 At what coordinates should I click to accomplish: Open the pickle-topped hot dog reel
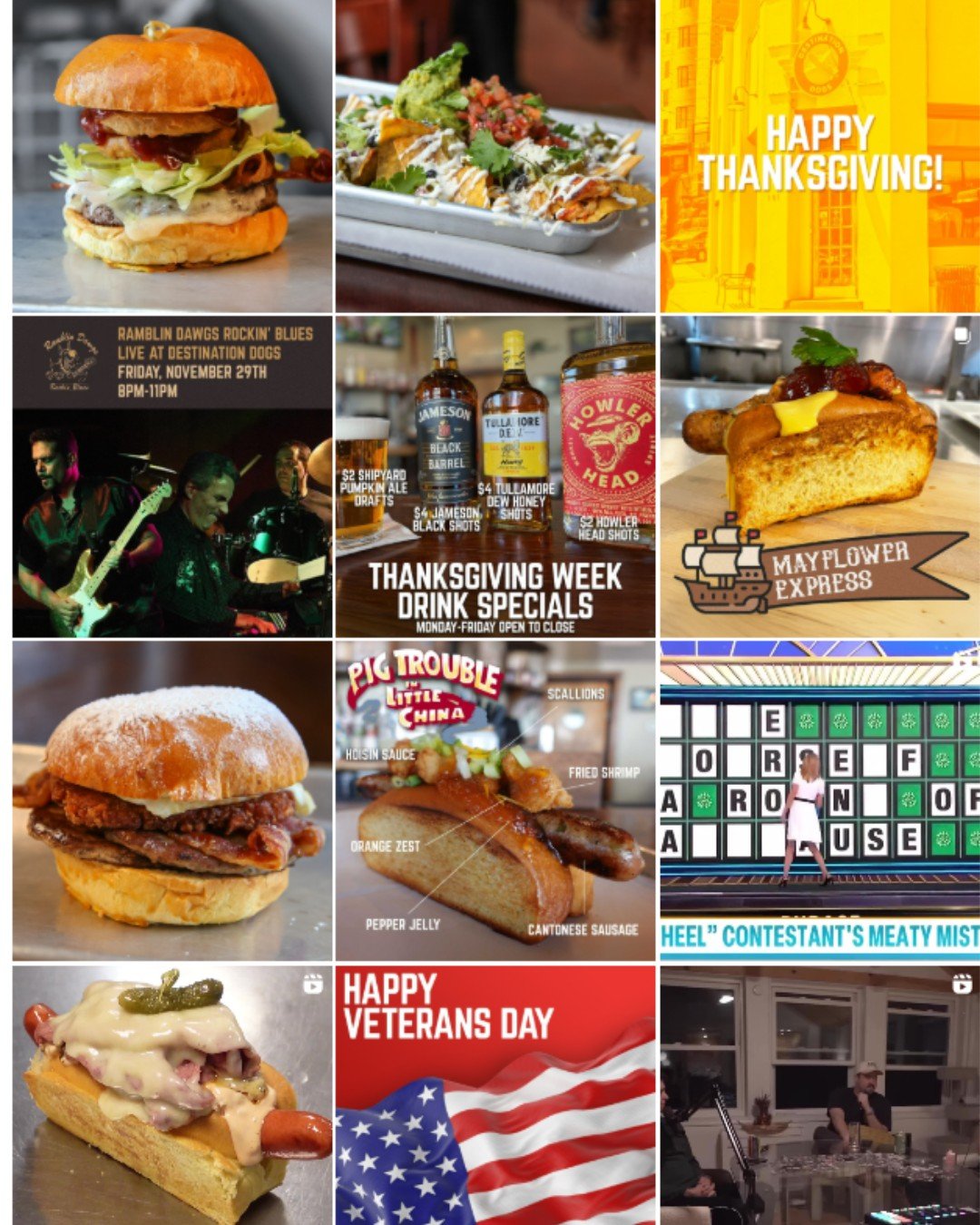click(x=172, y=1095)
